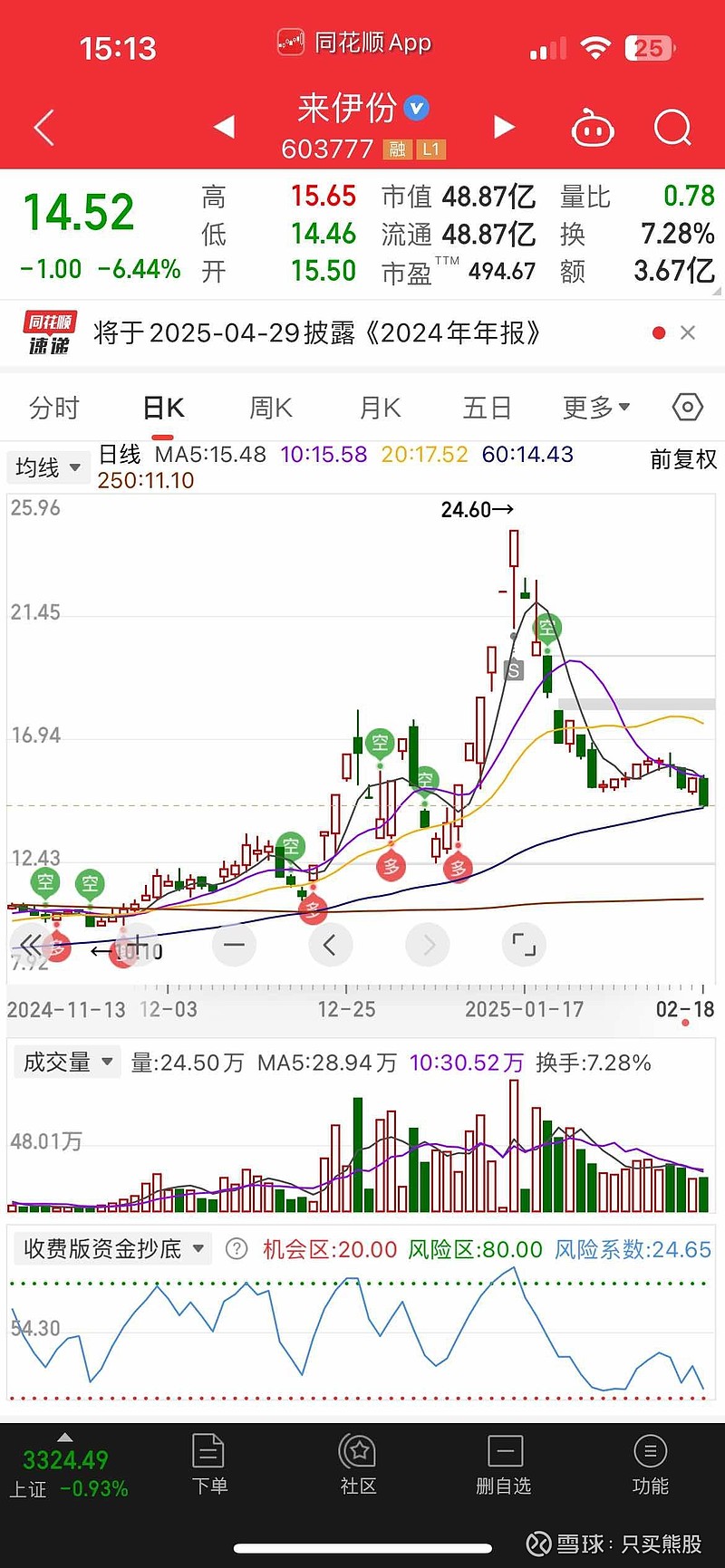Screen dimensions: 725x1568
Task: Dismiss the 2024年年报 announcement banner
Action: pyautogui.click(x=688, y=332)
